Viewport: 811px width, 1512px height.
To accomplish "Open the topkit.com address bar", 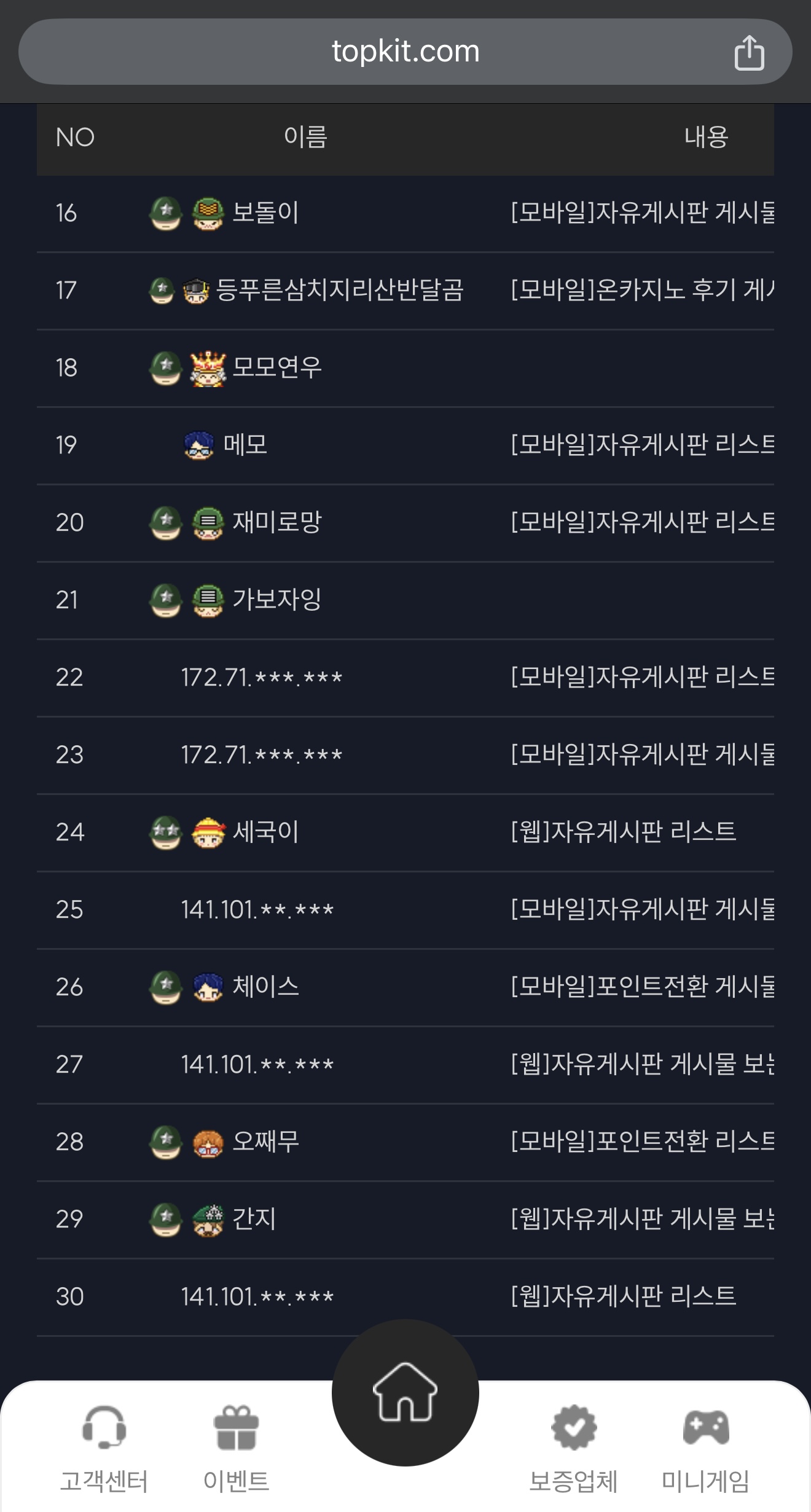I will pyautogui.click(x=405, y=52).
